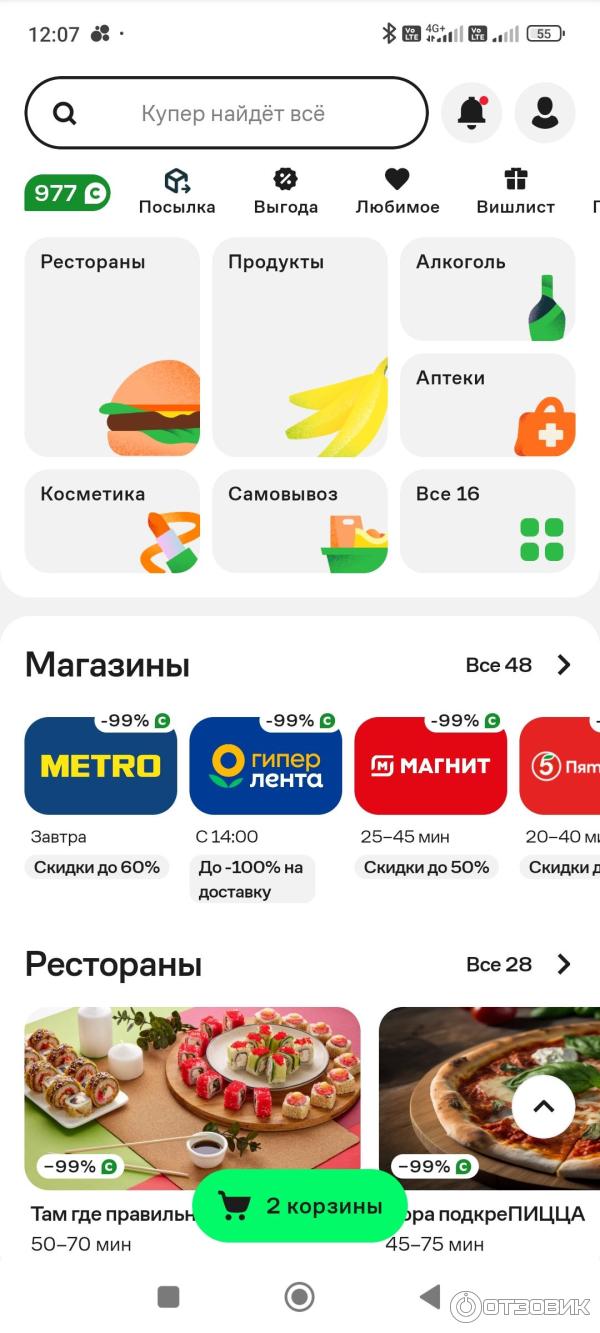The image size is (600, 1333).
Task: Open the Выгода deals shortcut
Action: point(286,192)
